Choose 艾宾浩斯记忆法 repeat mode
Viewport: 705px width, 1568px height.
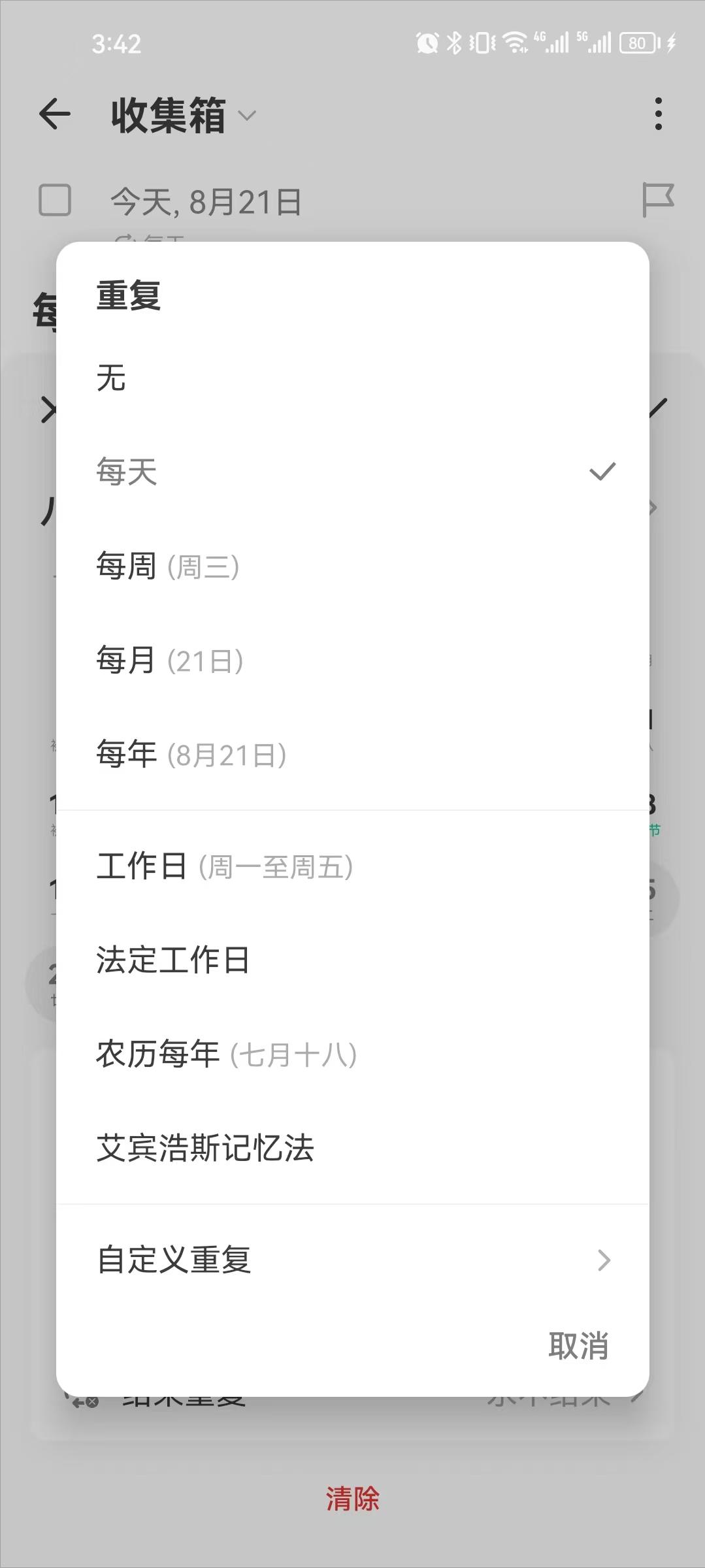[x=205, y=1149]
